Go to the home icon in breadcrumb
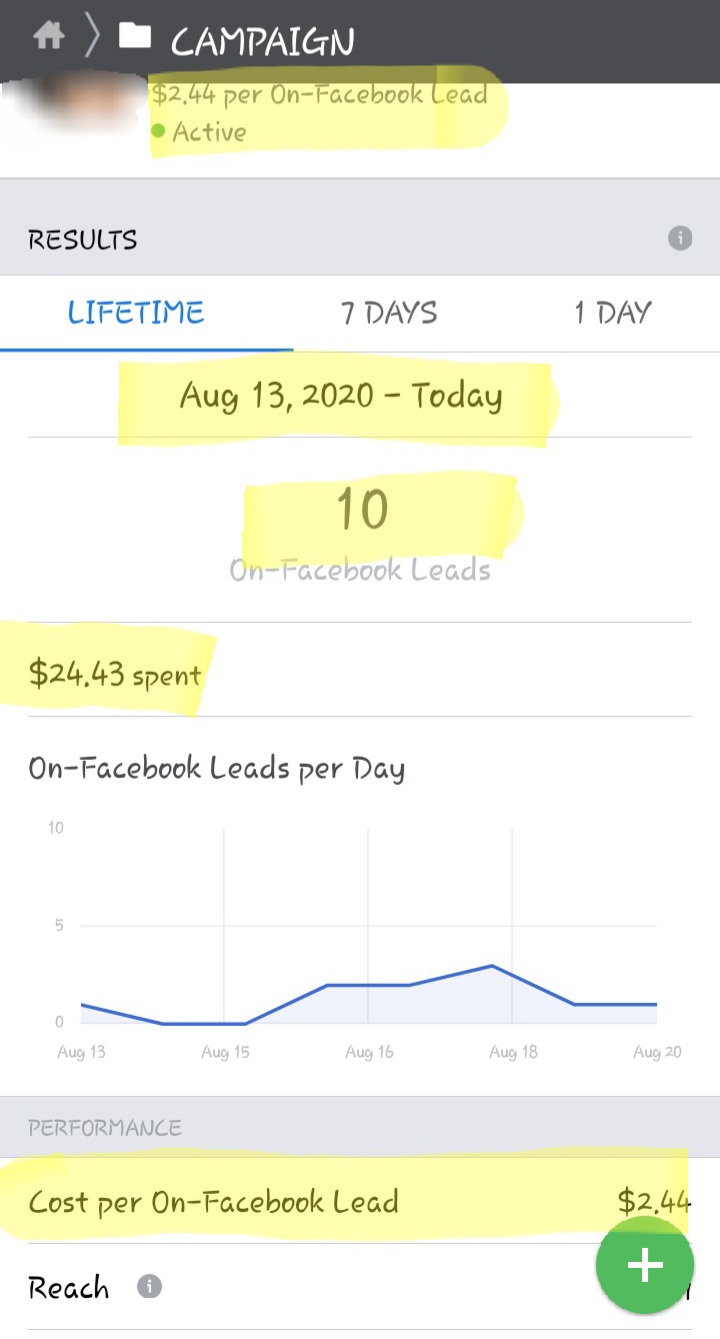 click(x=48, y=37)
